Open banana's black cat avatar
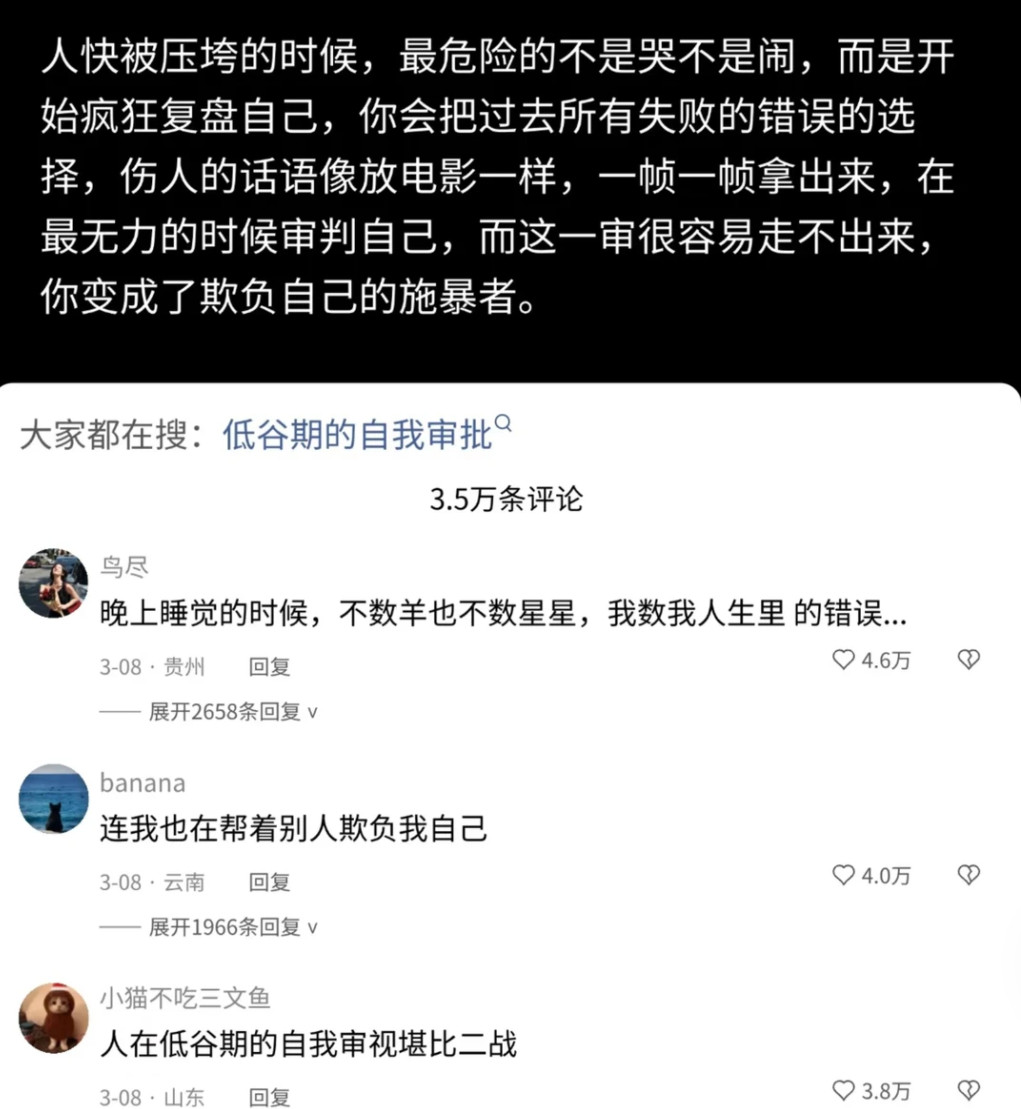 tap(54, 800)
